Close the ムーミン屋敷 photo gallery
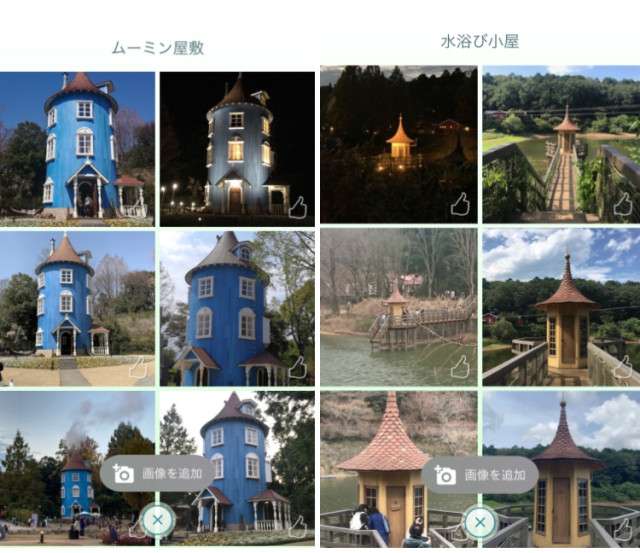The width and height of the screenshot is (640, 553). [x=157, y=520]
